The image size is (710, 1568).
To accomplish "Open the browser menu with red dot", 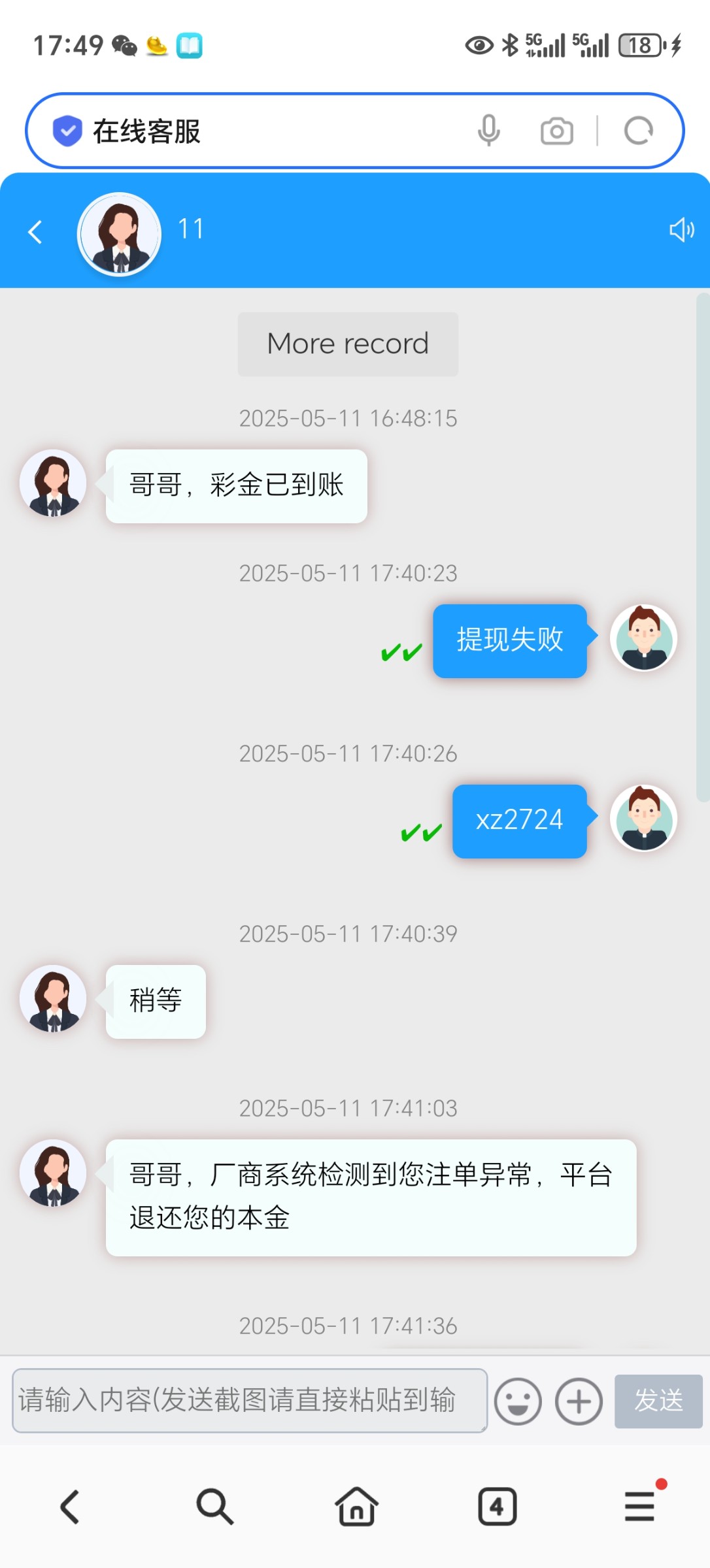I will click(x=639, y=1507).
